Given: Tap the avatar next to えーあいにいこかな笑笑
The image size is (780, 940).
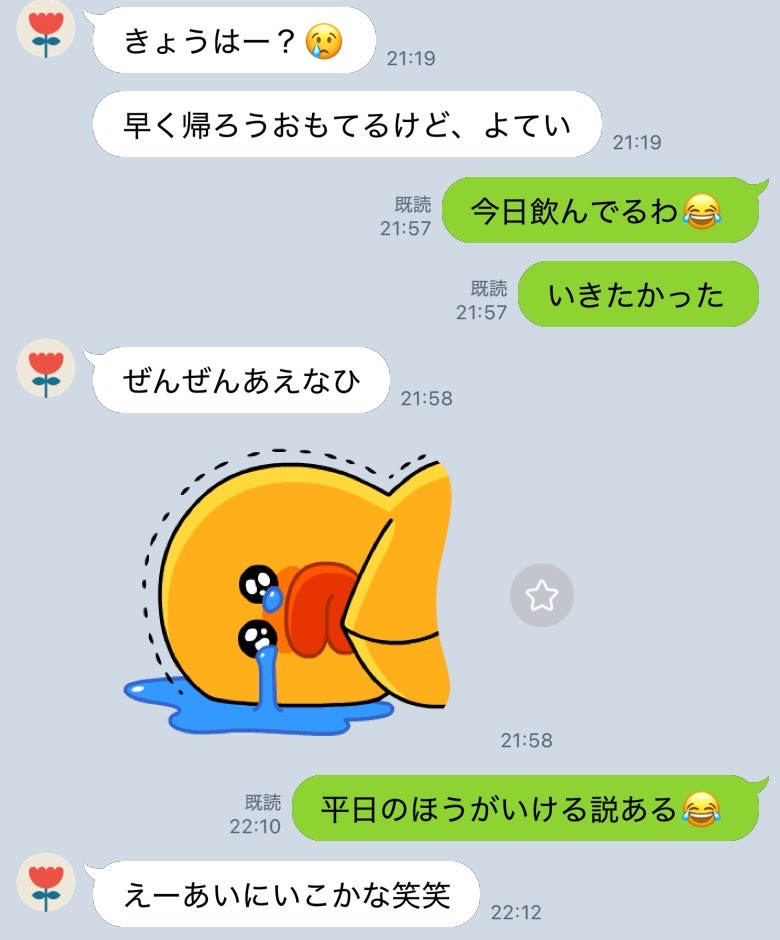Looking at the screenshot, I should click(46, 881).
